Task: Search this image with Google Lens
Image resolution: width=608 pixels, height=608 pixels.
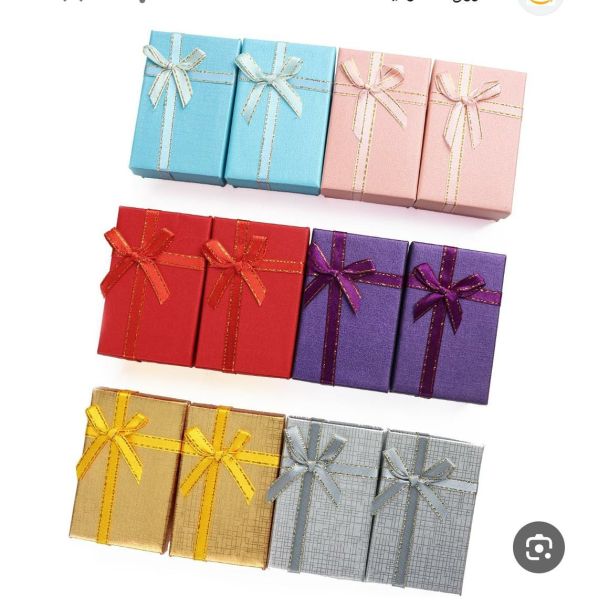Action: (x=538, y=546)
